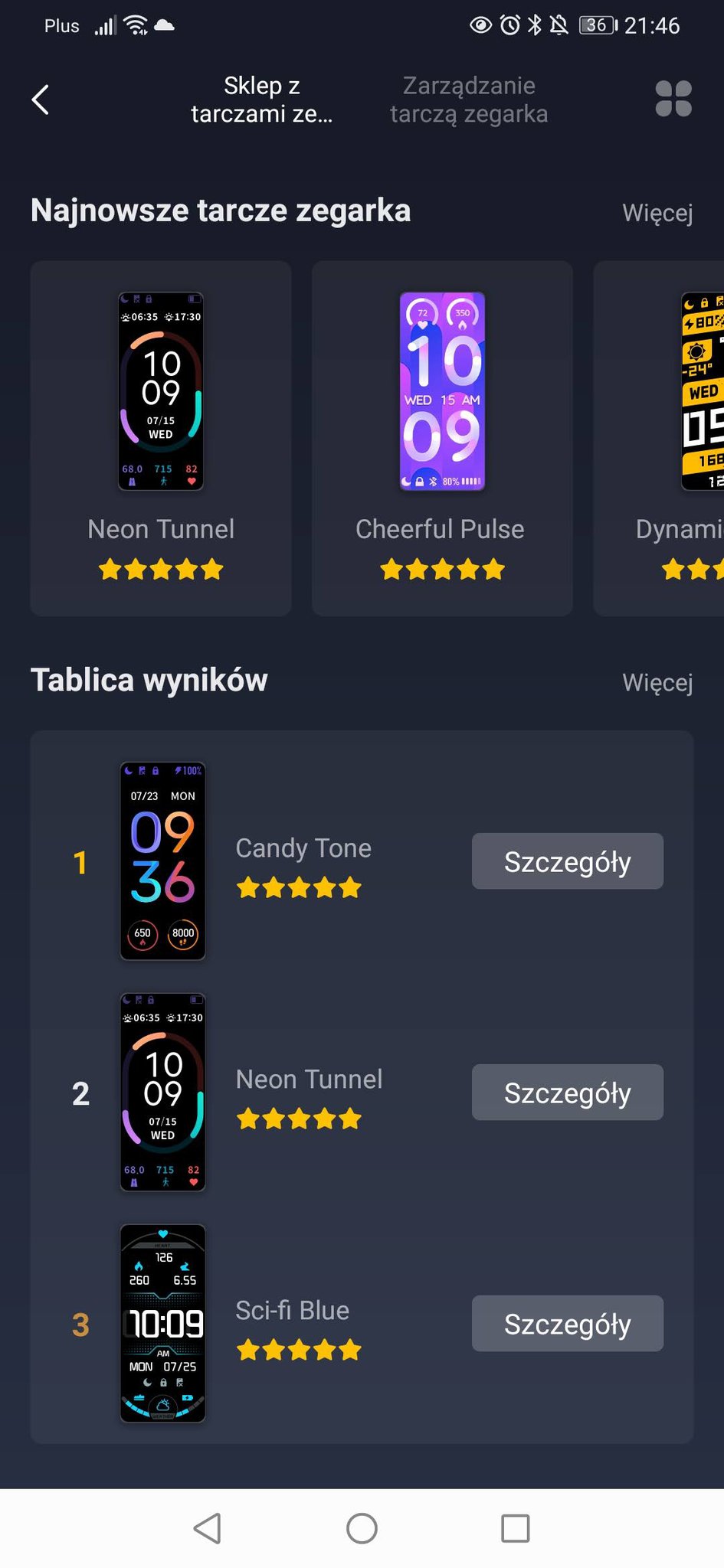The width and height of the screenshot is (724, 1568).
Task: Open the Sci-fi Blue watch face preview
Action: [162, 1324]
